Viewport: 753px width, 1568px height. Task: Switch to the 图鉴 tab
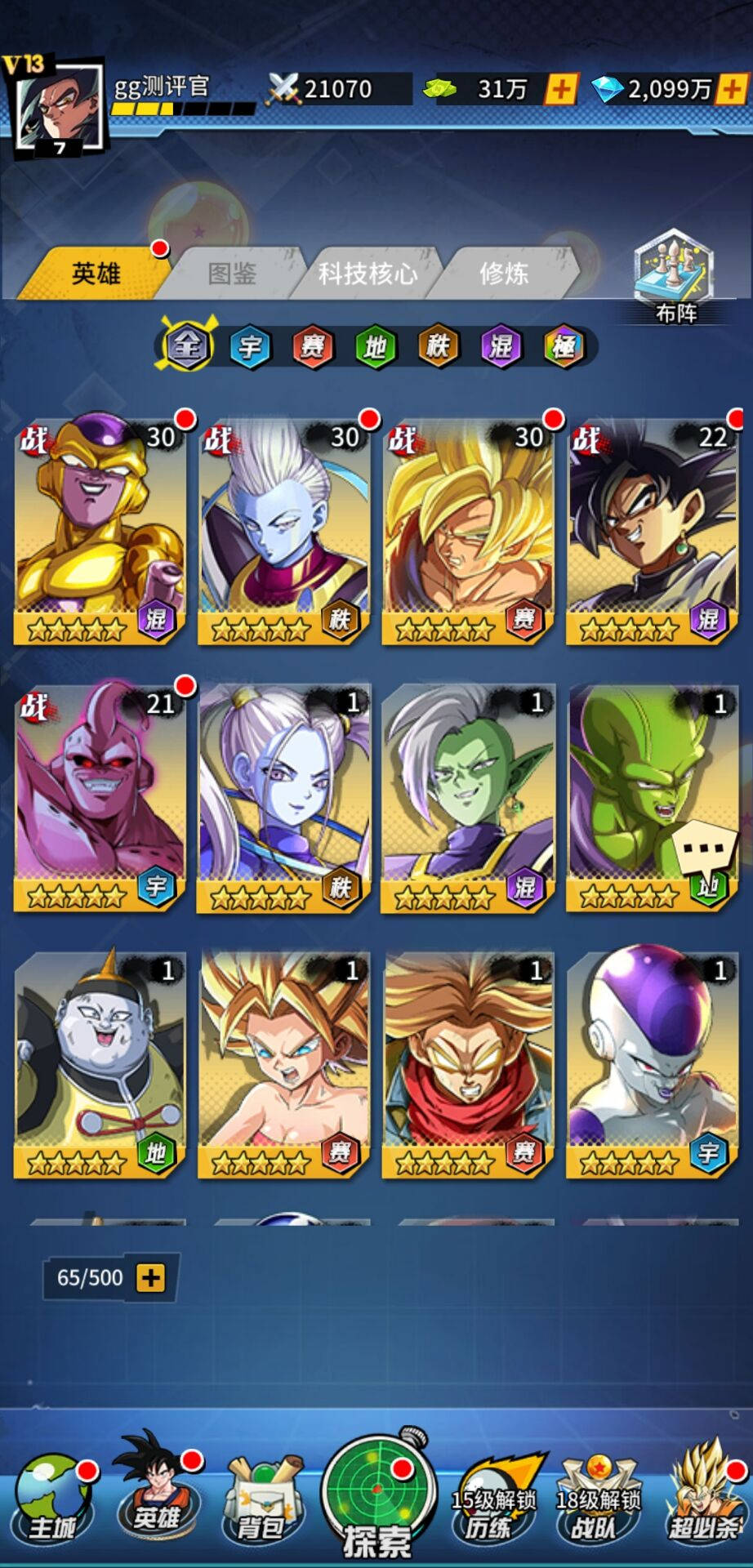(x=232, y=273)
